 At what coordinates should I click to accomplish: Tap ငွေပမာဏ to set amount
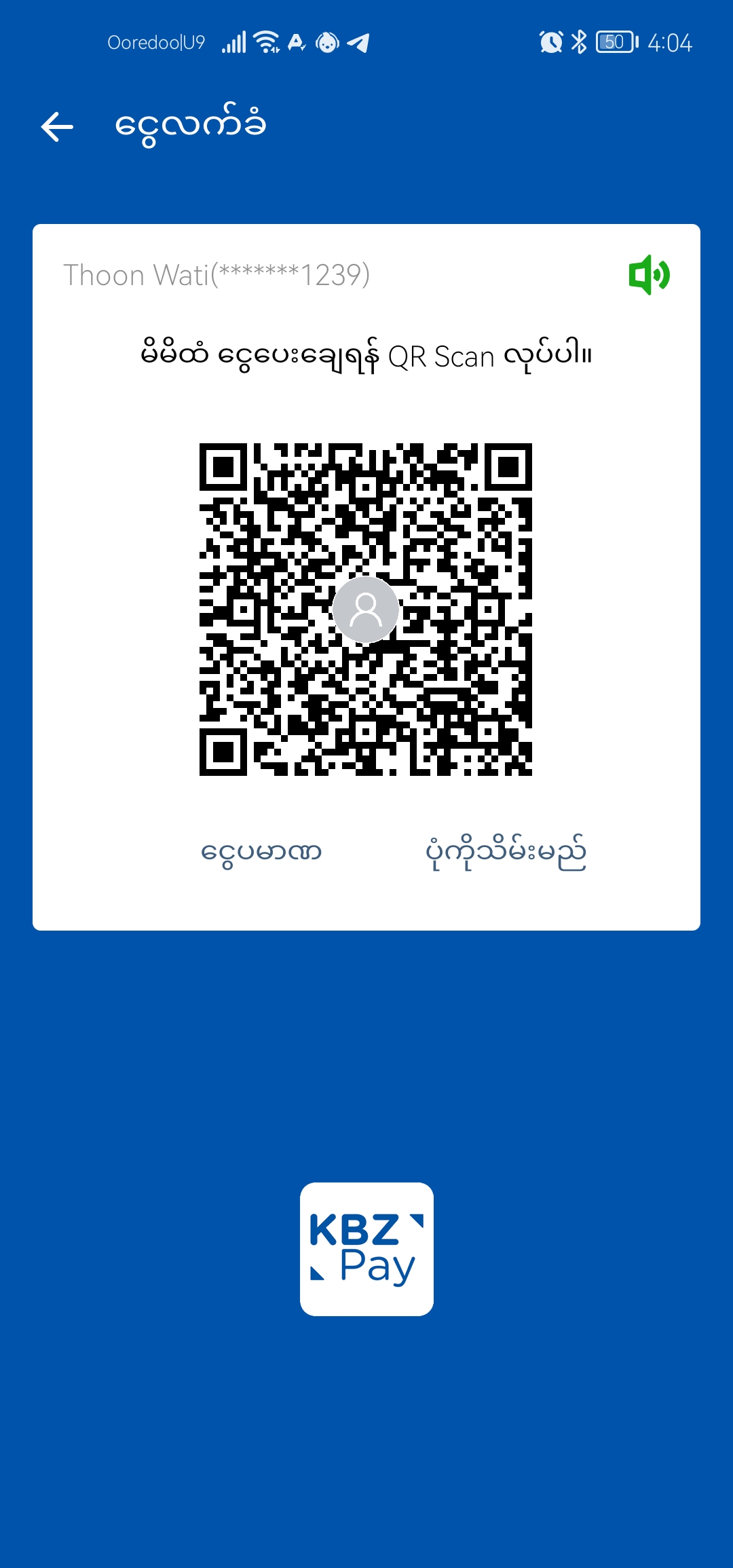coord(261,853)
